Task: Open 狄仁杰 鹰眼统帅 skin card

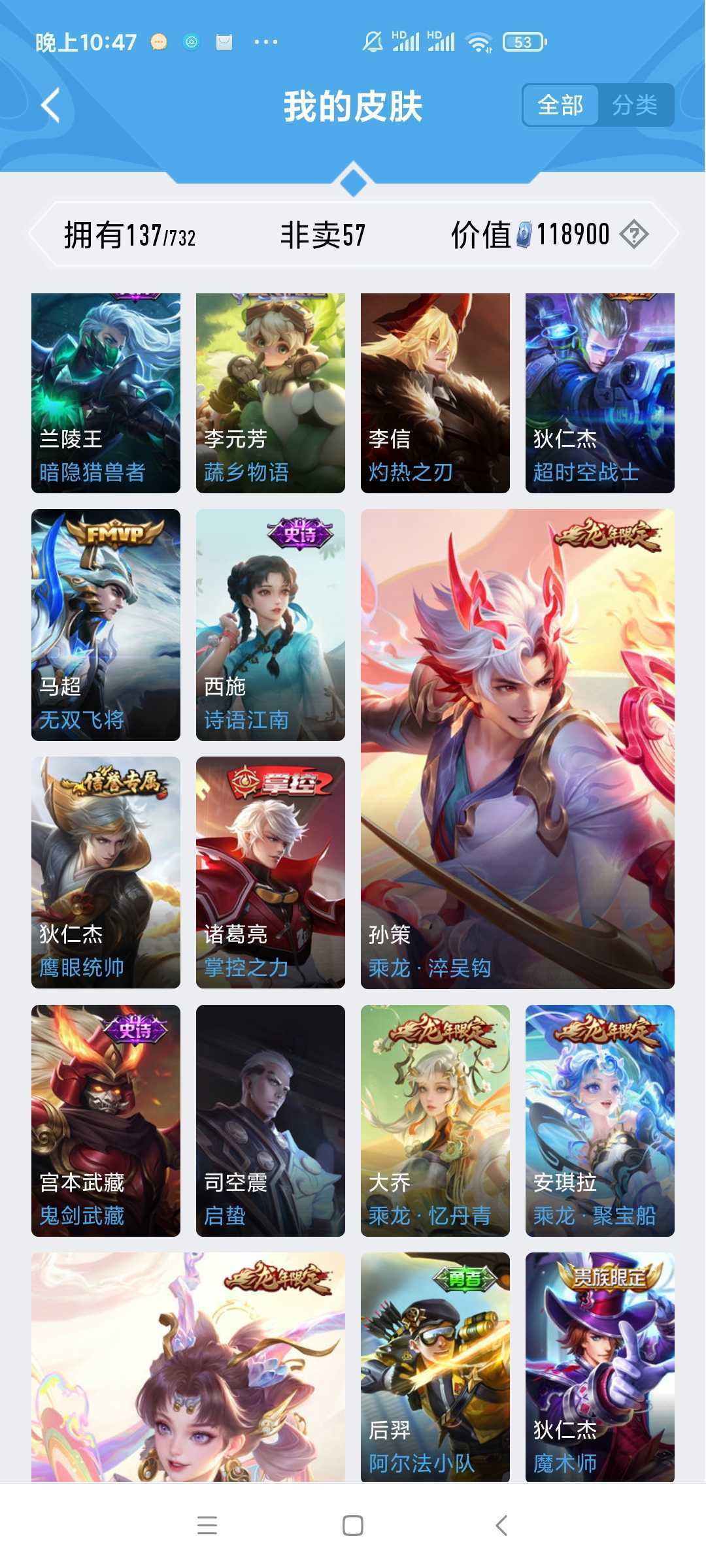Action: 106,872
